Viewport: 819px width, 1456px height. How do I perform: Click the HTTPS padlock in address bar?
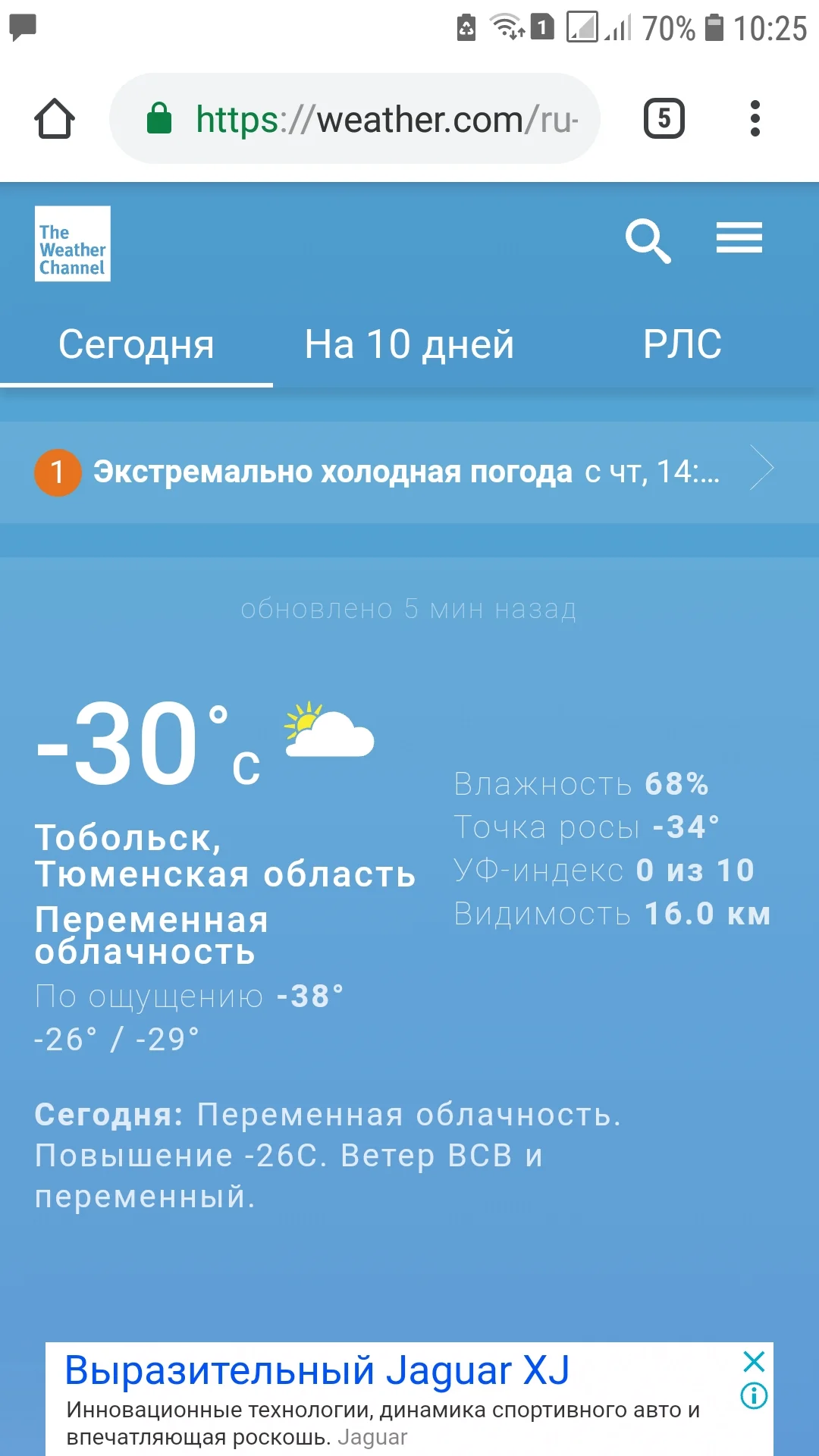point(162,118)
